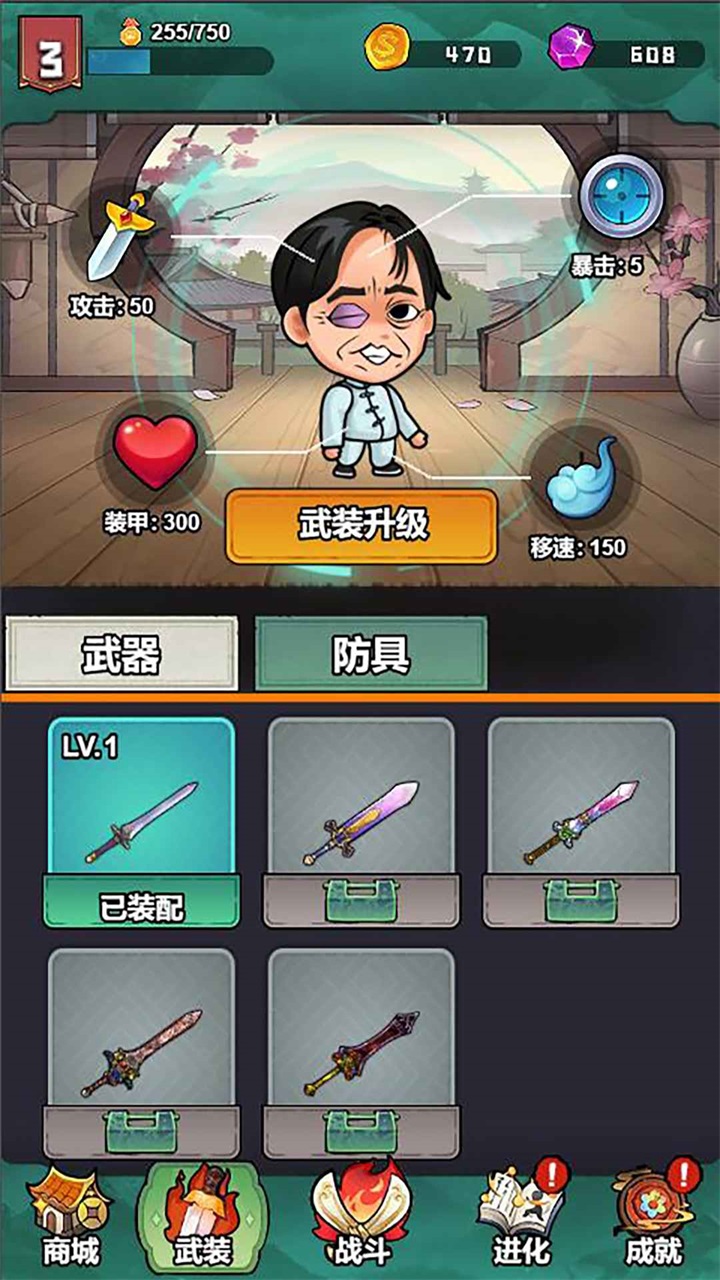The image size is (720, 1280).
Task: Tap the 武装升级 upgrade button
Action: 361,526
